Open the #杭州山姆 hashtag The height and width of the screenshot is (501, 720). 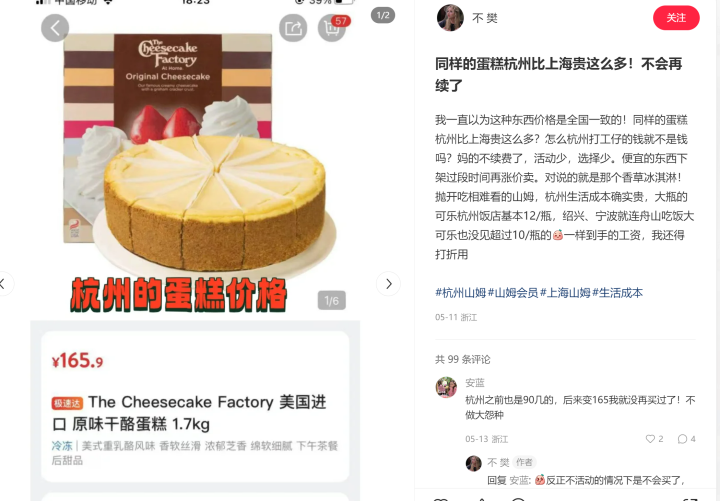tap(460, 292)
